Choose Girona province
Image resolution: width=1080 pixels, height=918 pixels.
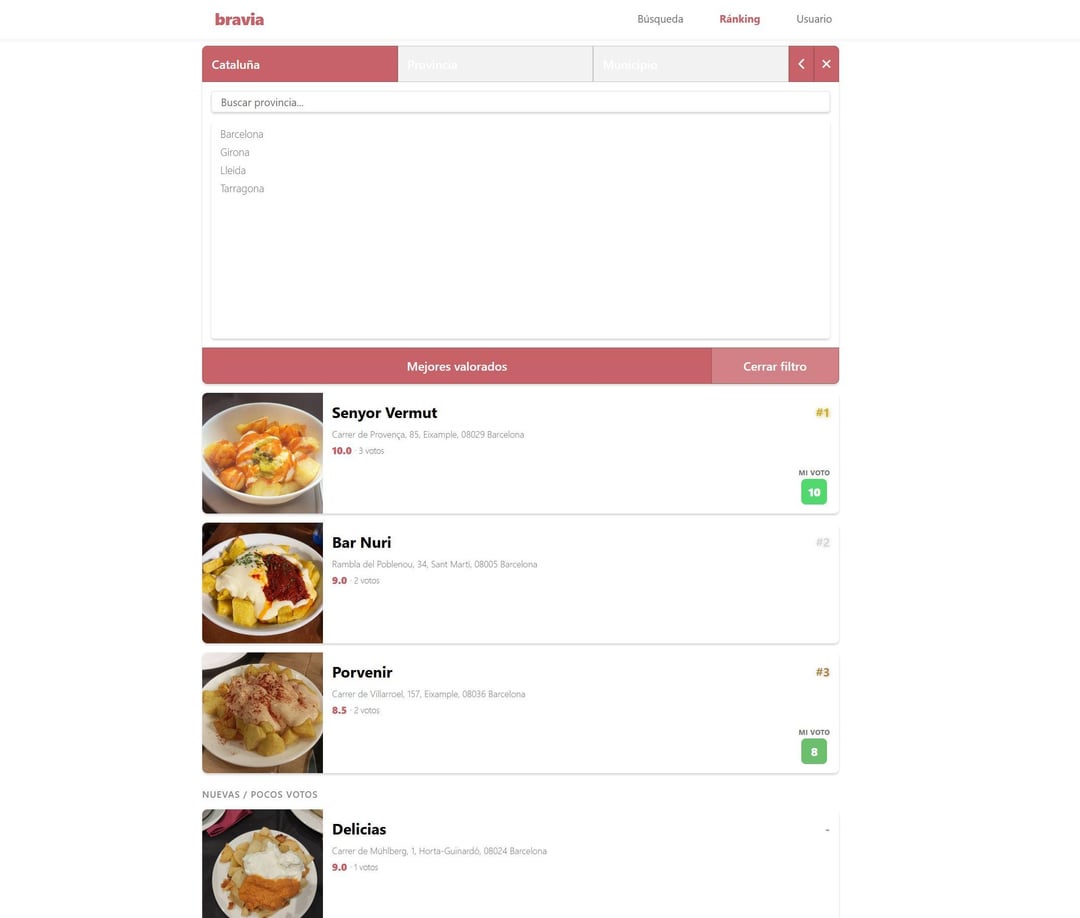[235, 152]
